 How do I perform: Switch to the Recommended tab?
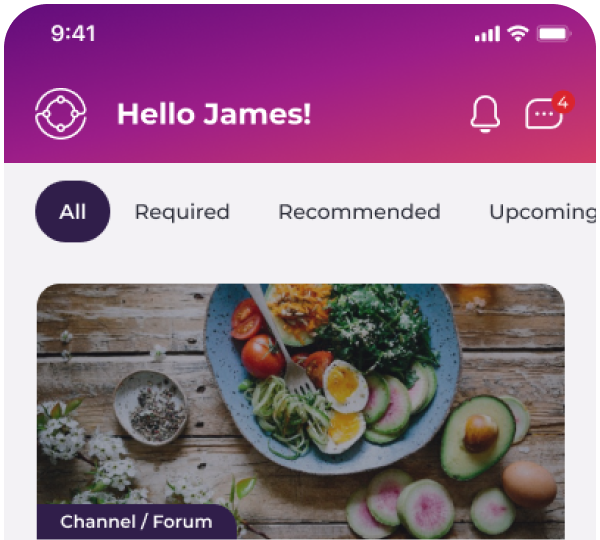point(359,212)
